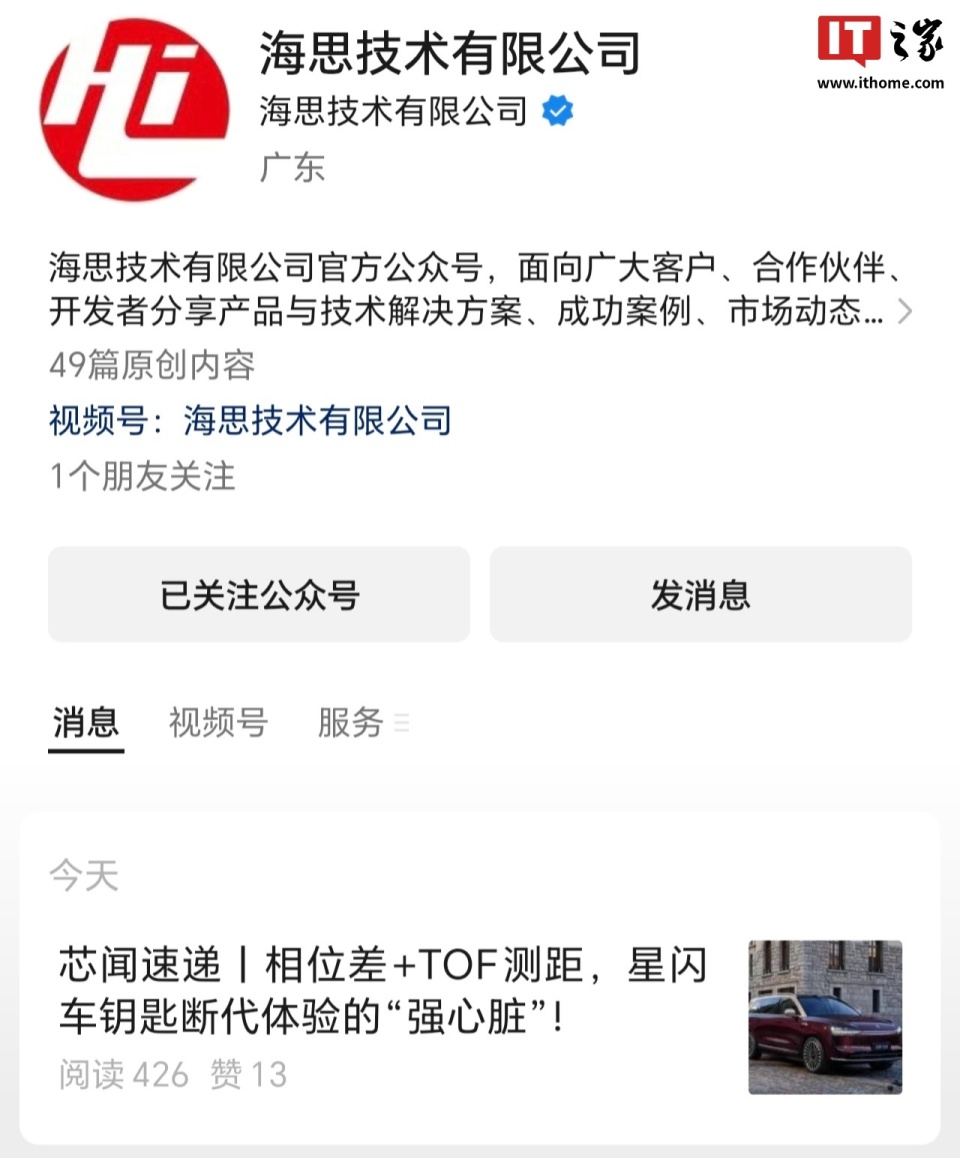Switch to the 视频号 tab

[216, 722]
